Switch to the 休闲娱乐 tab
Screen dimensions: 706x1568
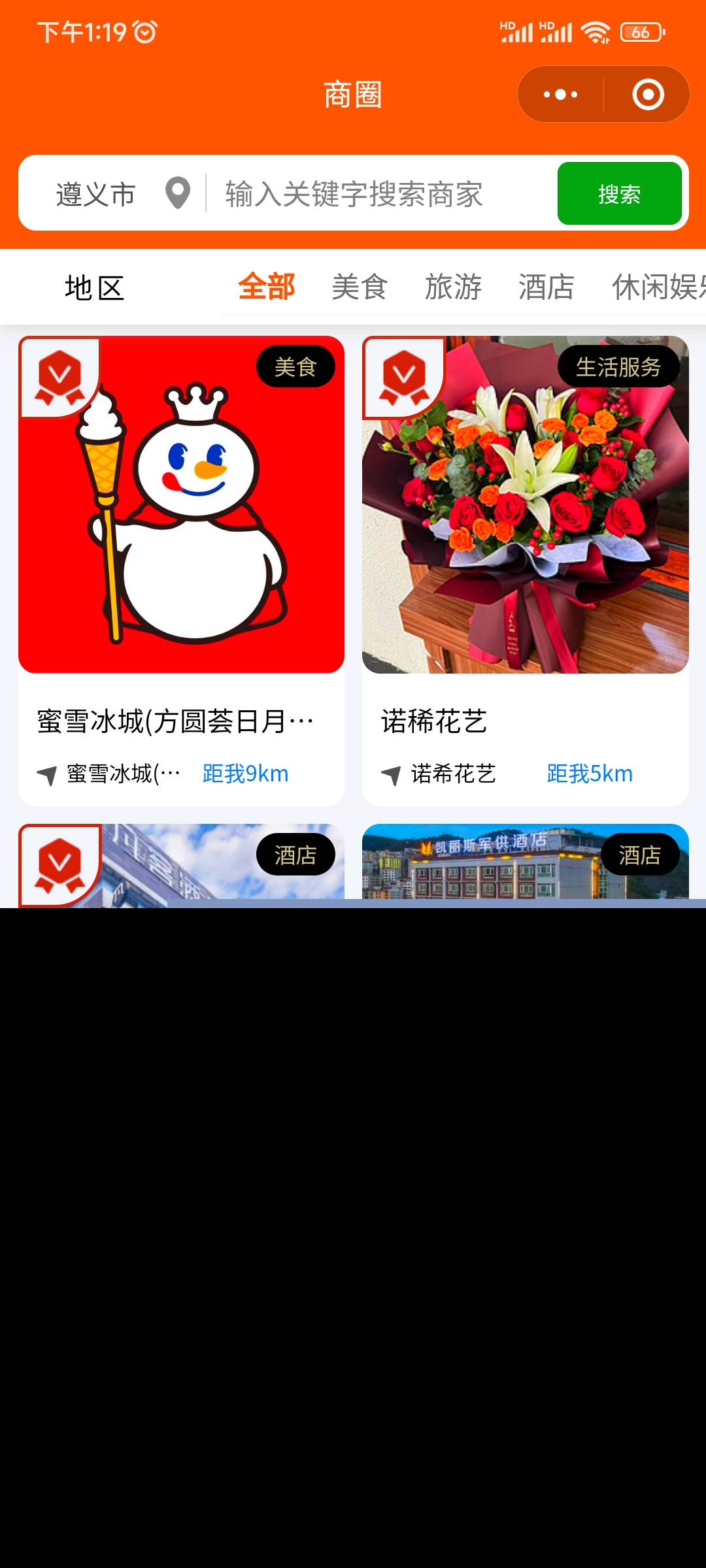[657, 287]
